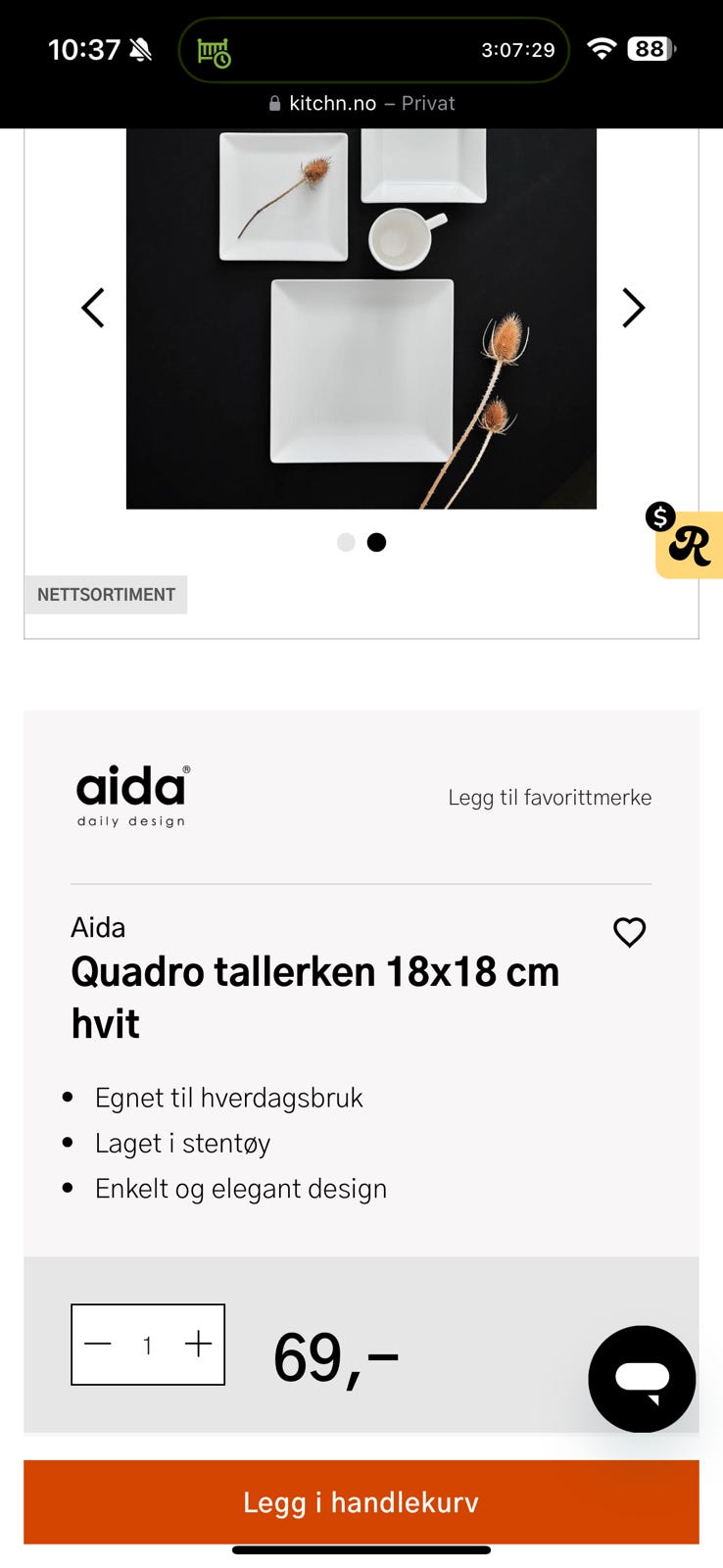Click inside the quantity number field
This screenshot has height=1568, width=723.
[x=147, y=1345]
